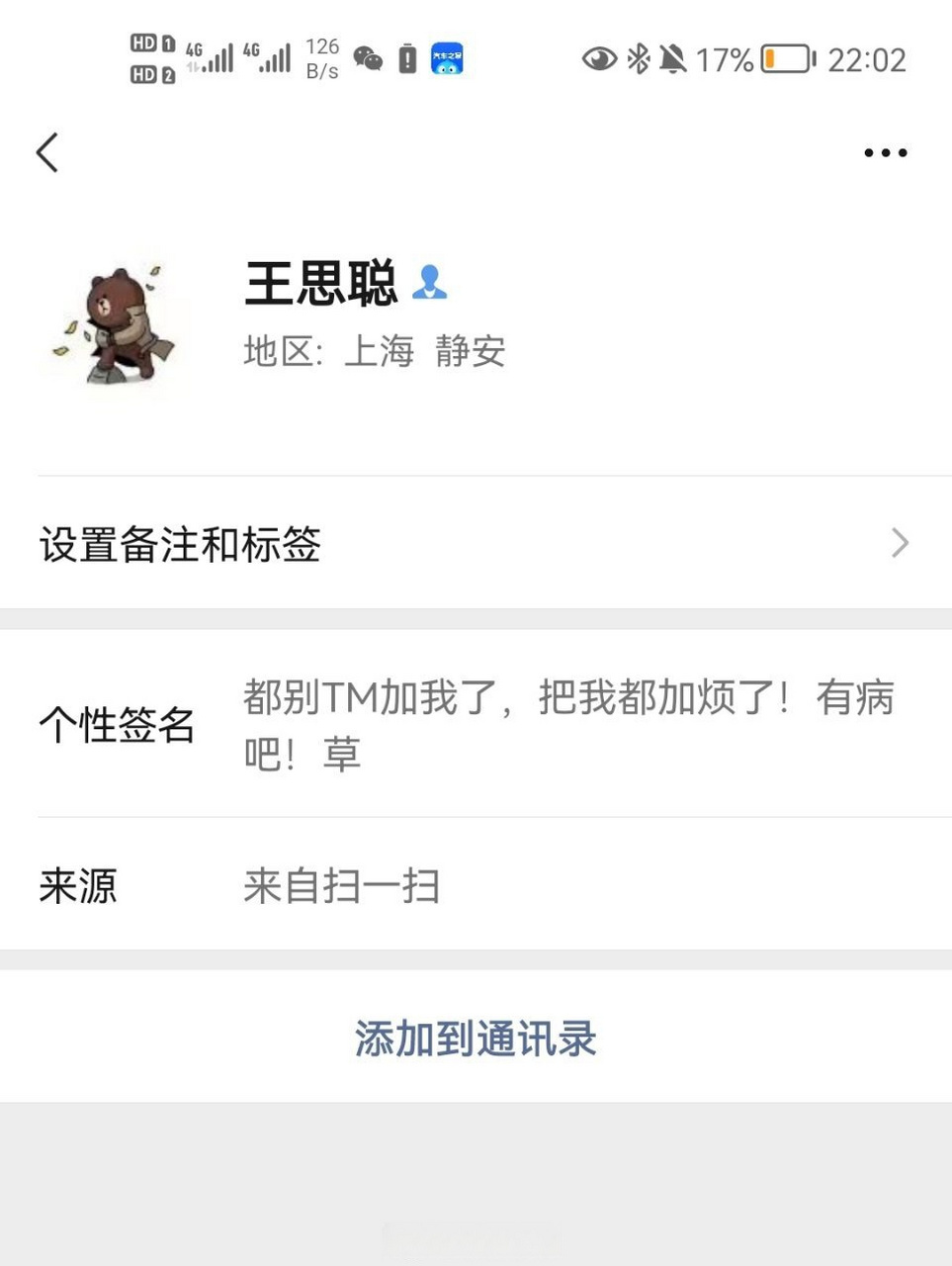The height and width of the screenshot is (1266, 952).
Task: Tap the 来自扫一扫 source entry
Action: pyautogui.click(x=341, y=887)
